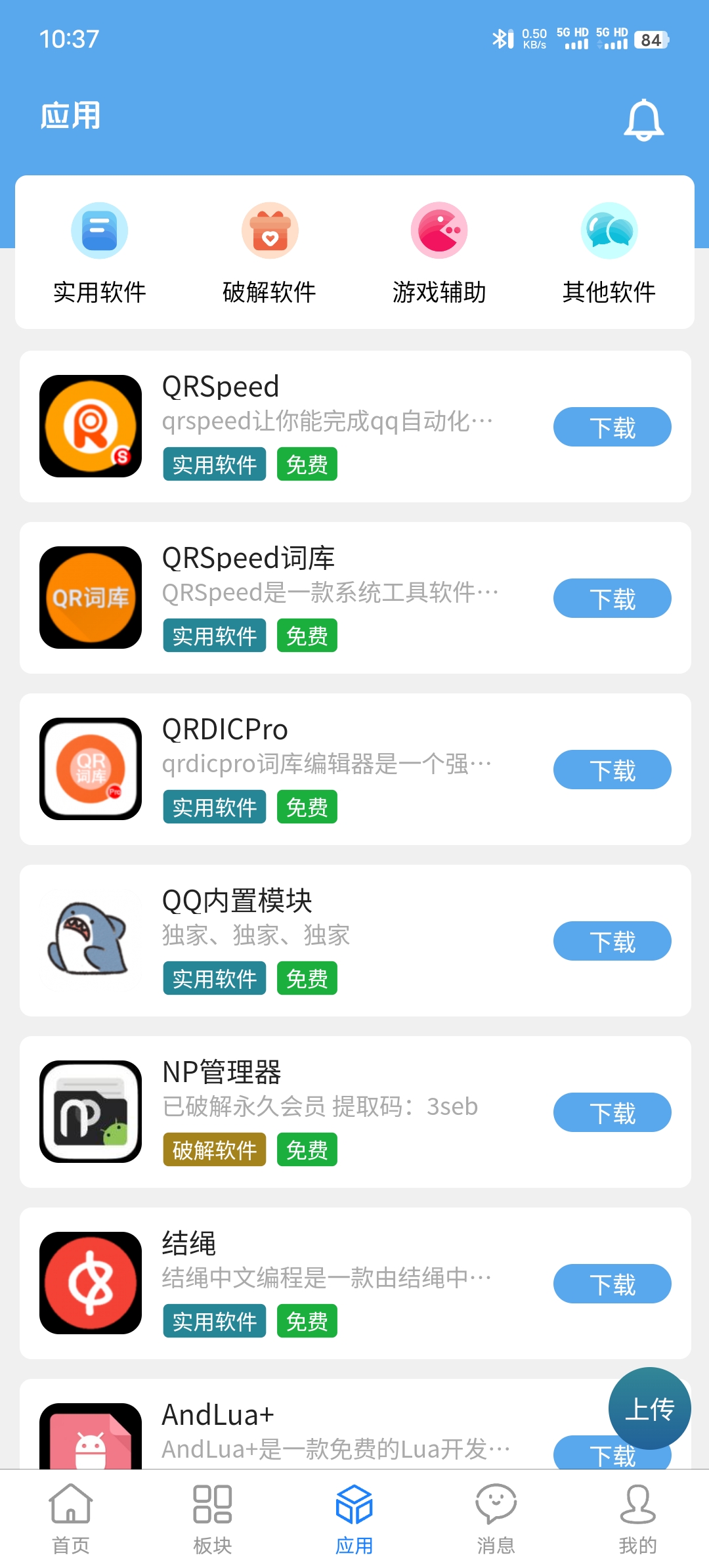Download QQ内置模块

(x=612, y=942)
